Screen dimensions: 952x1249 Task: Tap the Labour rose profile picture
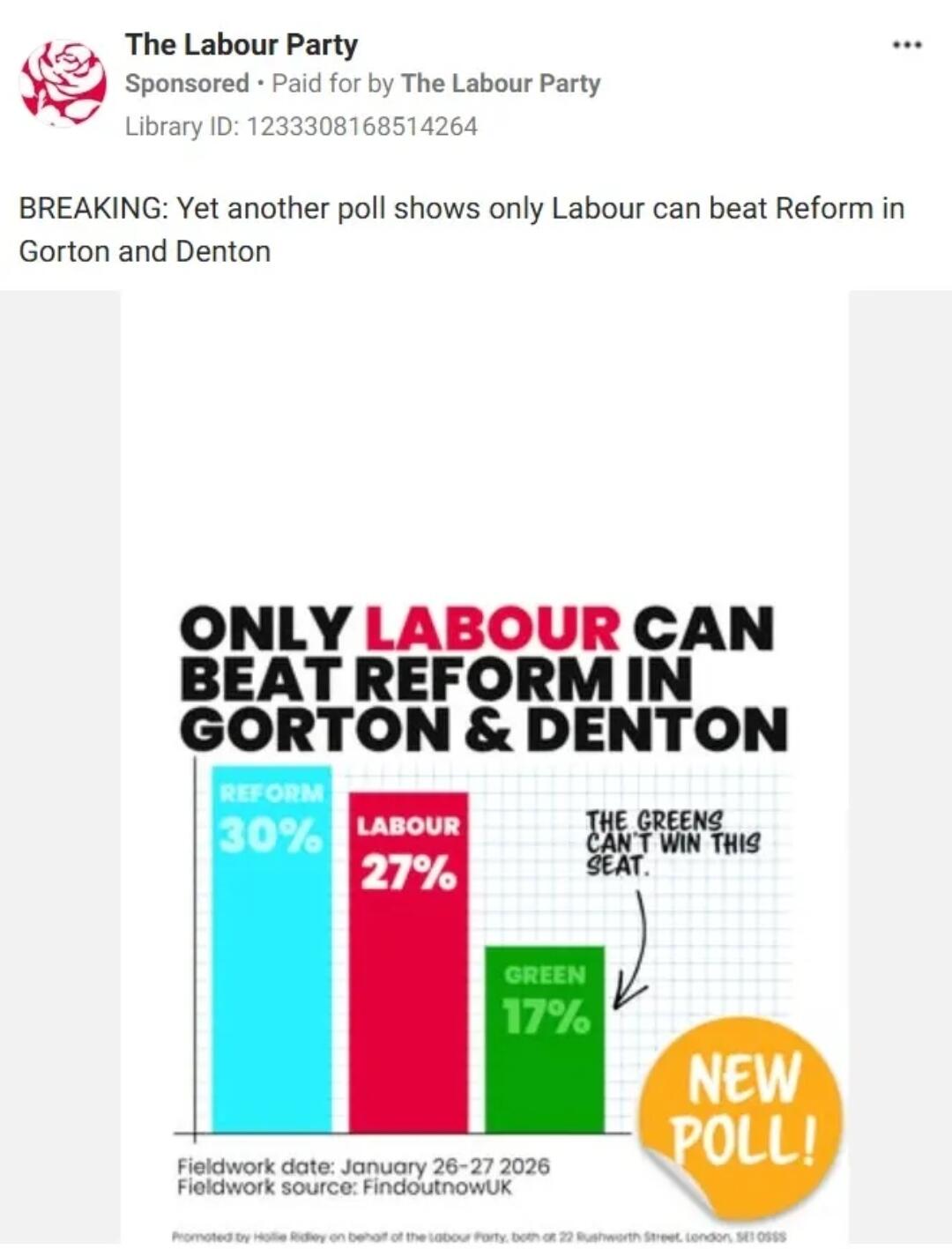point(63,83)
